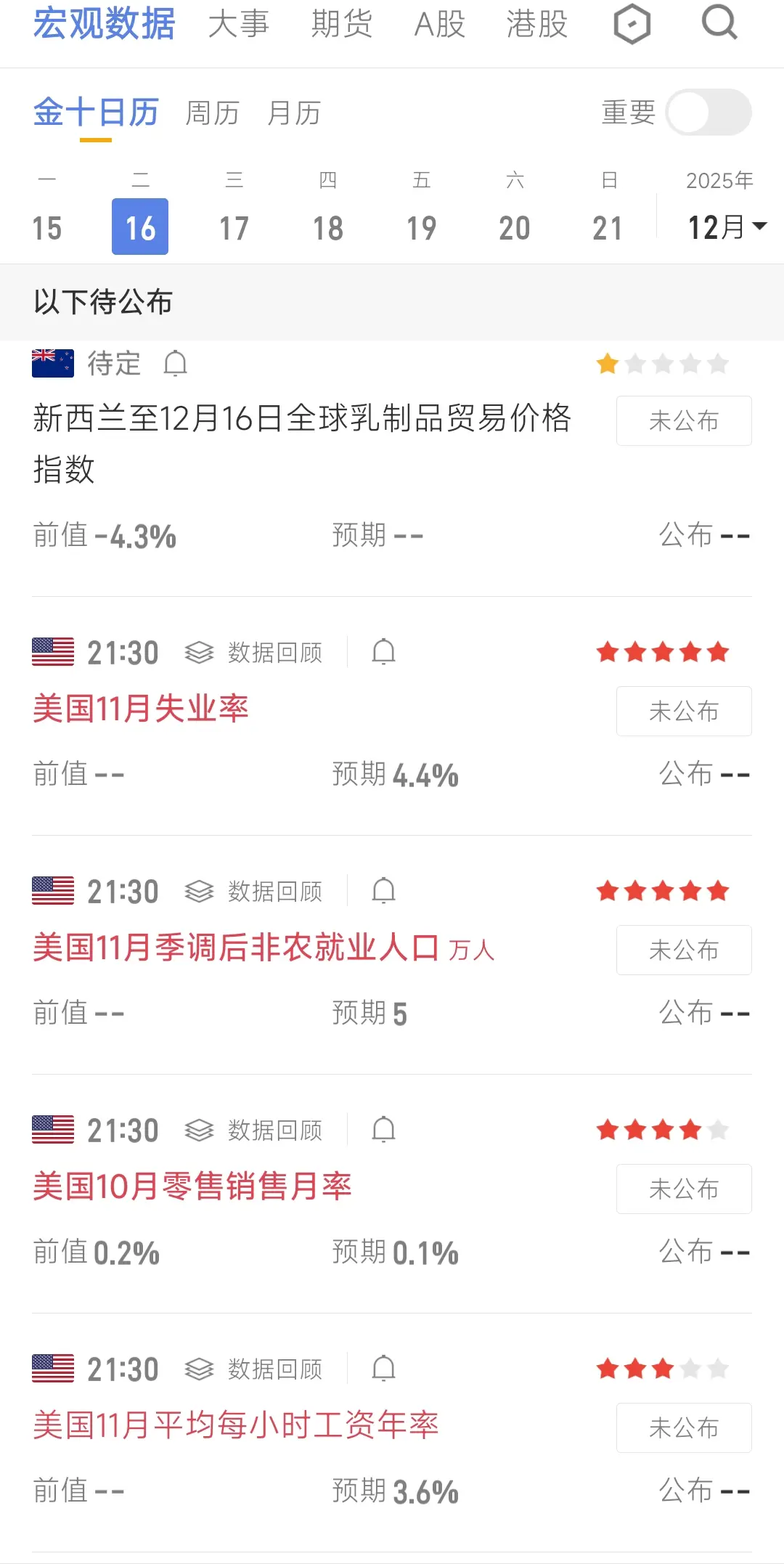Switch to the 港股 tab
The height and width of the screenshot is (1564, 784).
(536, 24)
